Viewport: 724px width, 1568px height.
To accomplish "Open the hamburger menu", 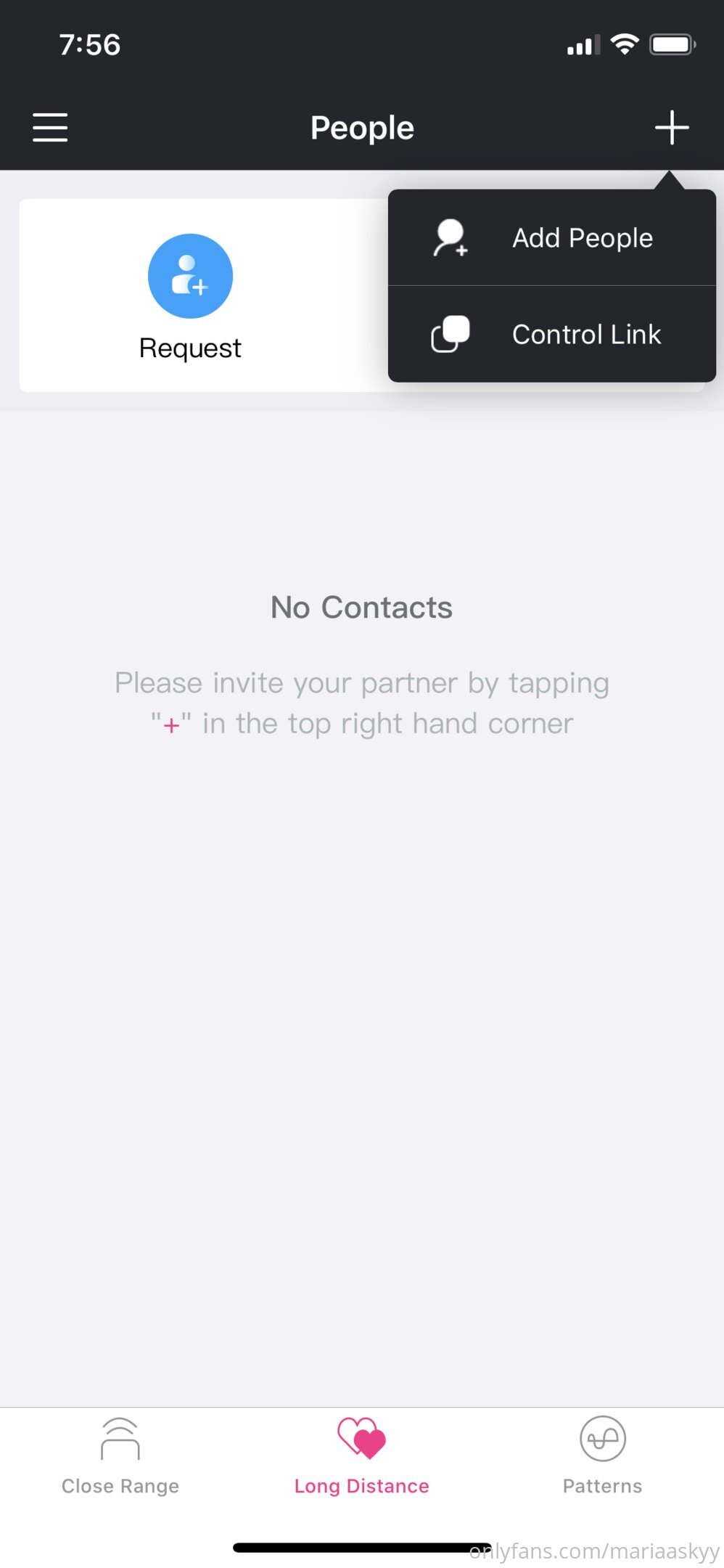I will (50, 127).
